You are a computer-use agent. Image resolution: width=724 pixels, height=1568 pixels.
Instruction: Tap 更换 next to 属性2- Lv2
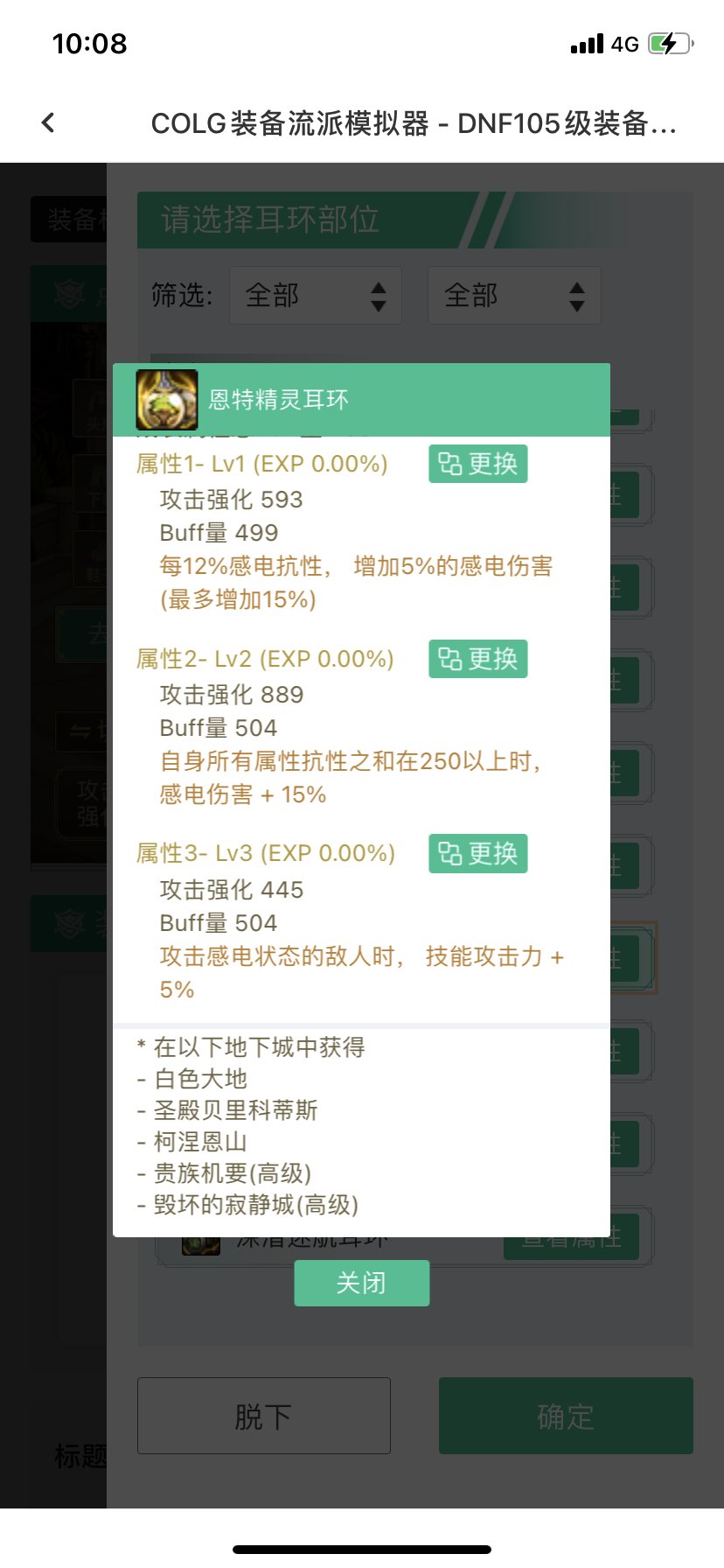(x=477, y=659)
